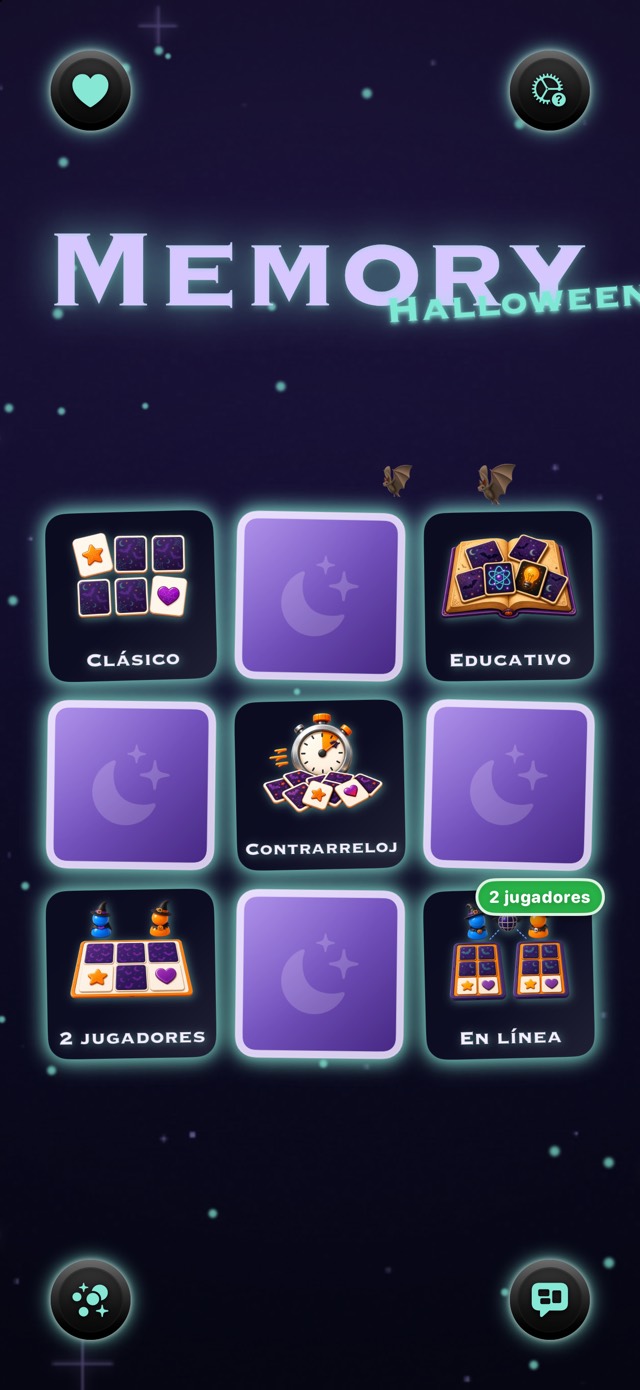The height and width of the screenshot is (1390, 640).
Task: Open the Educativo game mode
Action: coord(509,596)
